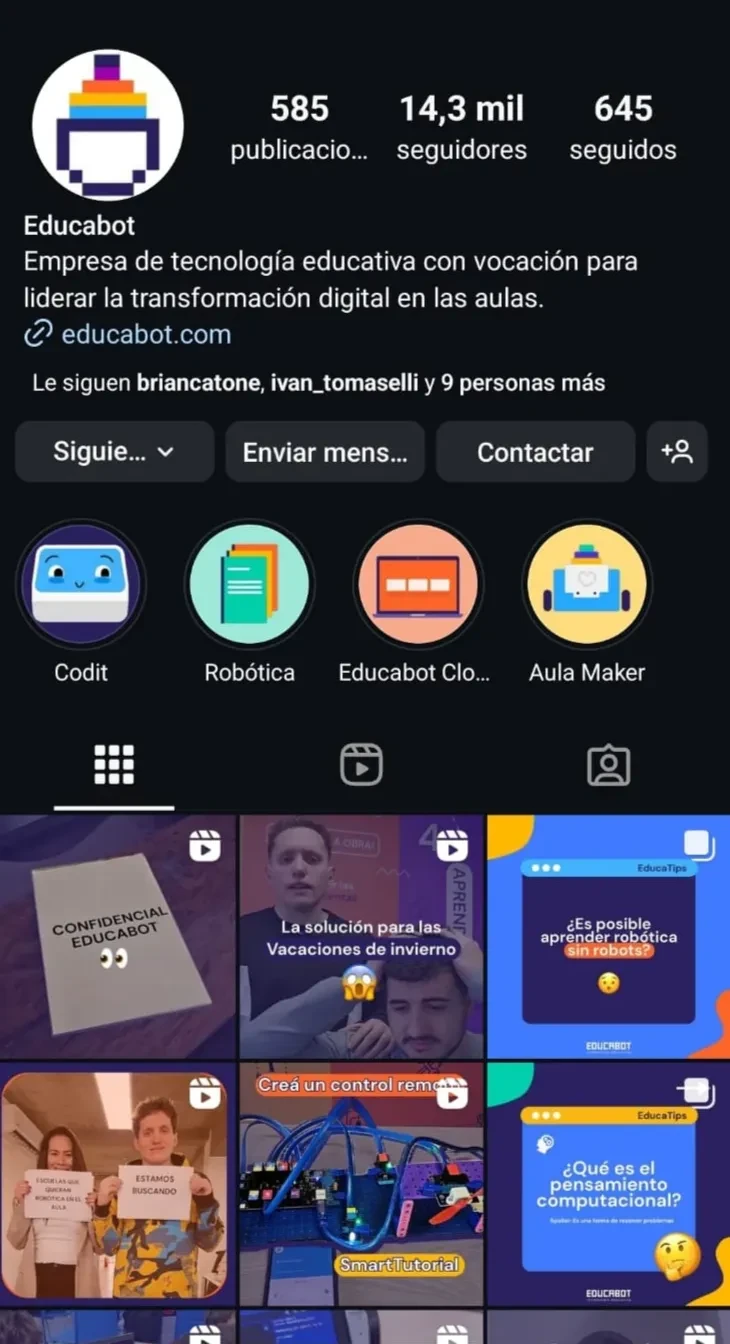Open the Aula Maker story highlight

point(587,585)
